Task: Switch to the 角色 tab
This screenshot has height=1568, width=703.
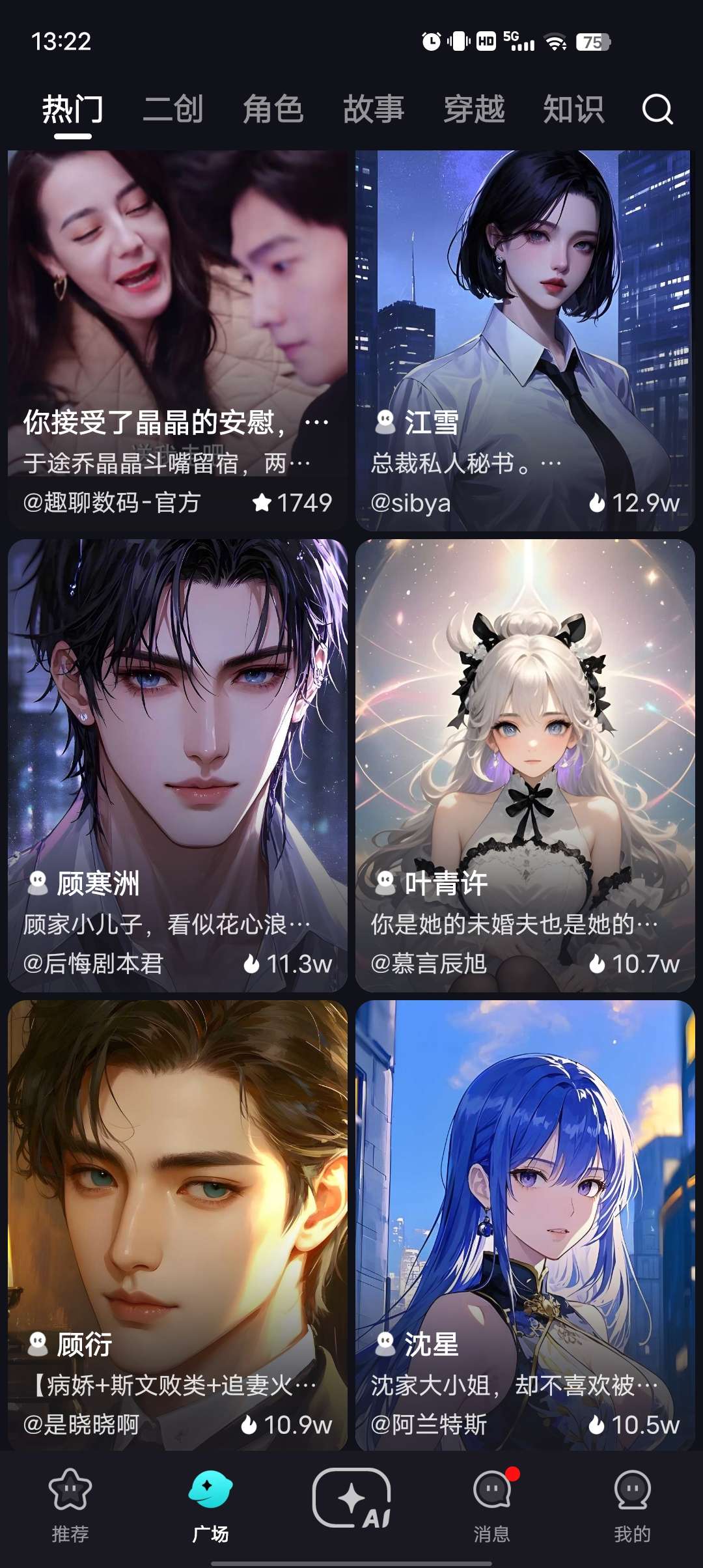Action: click(273, 109)
